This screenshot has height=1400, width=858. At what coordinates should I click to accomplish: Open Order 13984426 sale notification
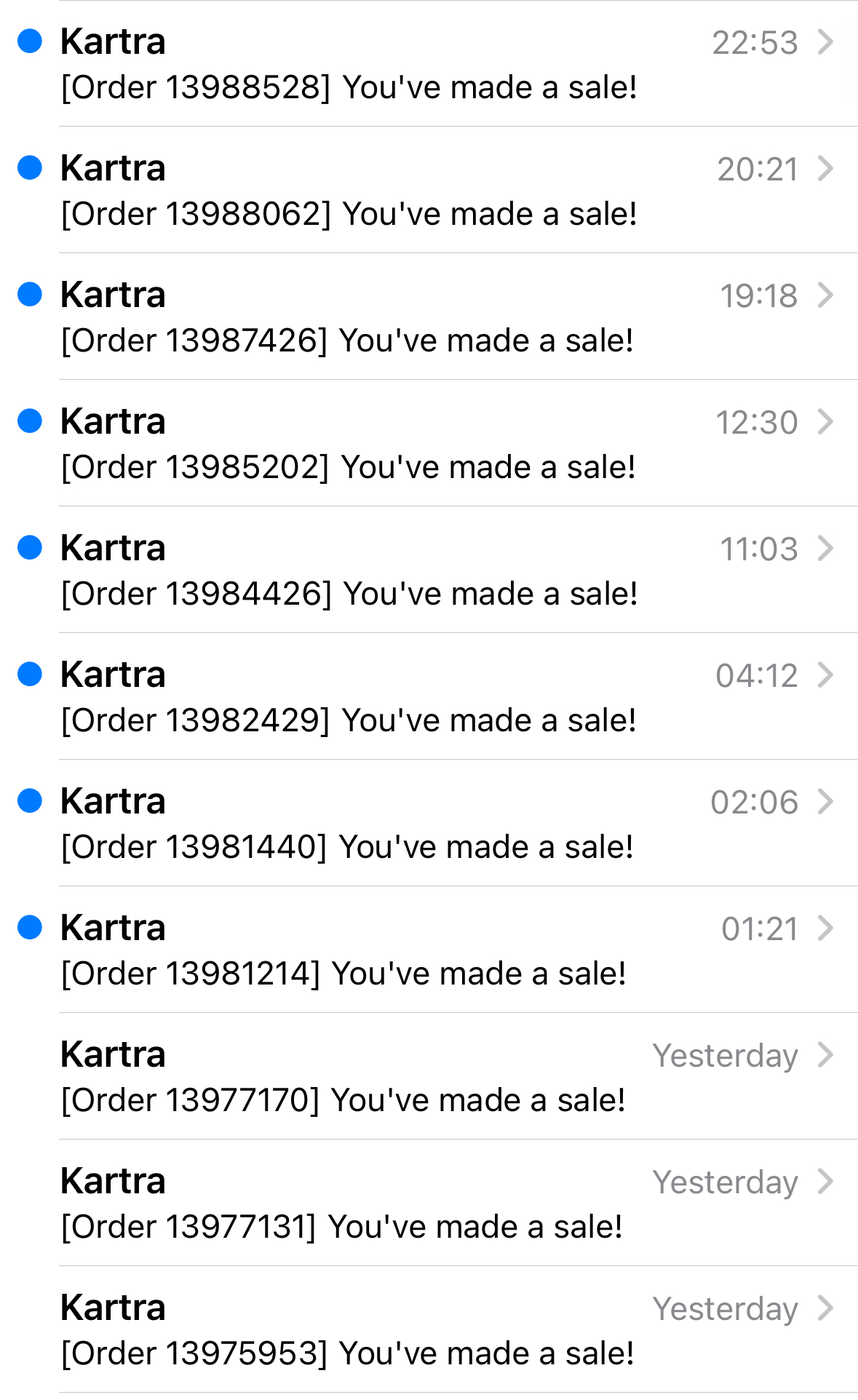(429, 570)
